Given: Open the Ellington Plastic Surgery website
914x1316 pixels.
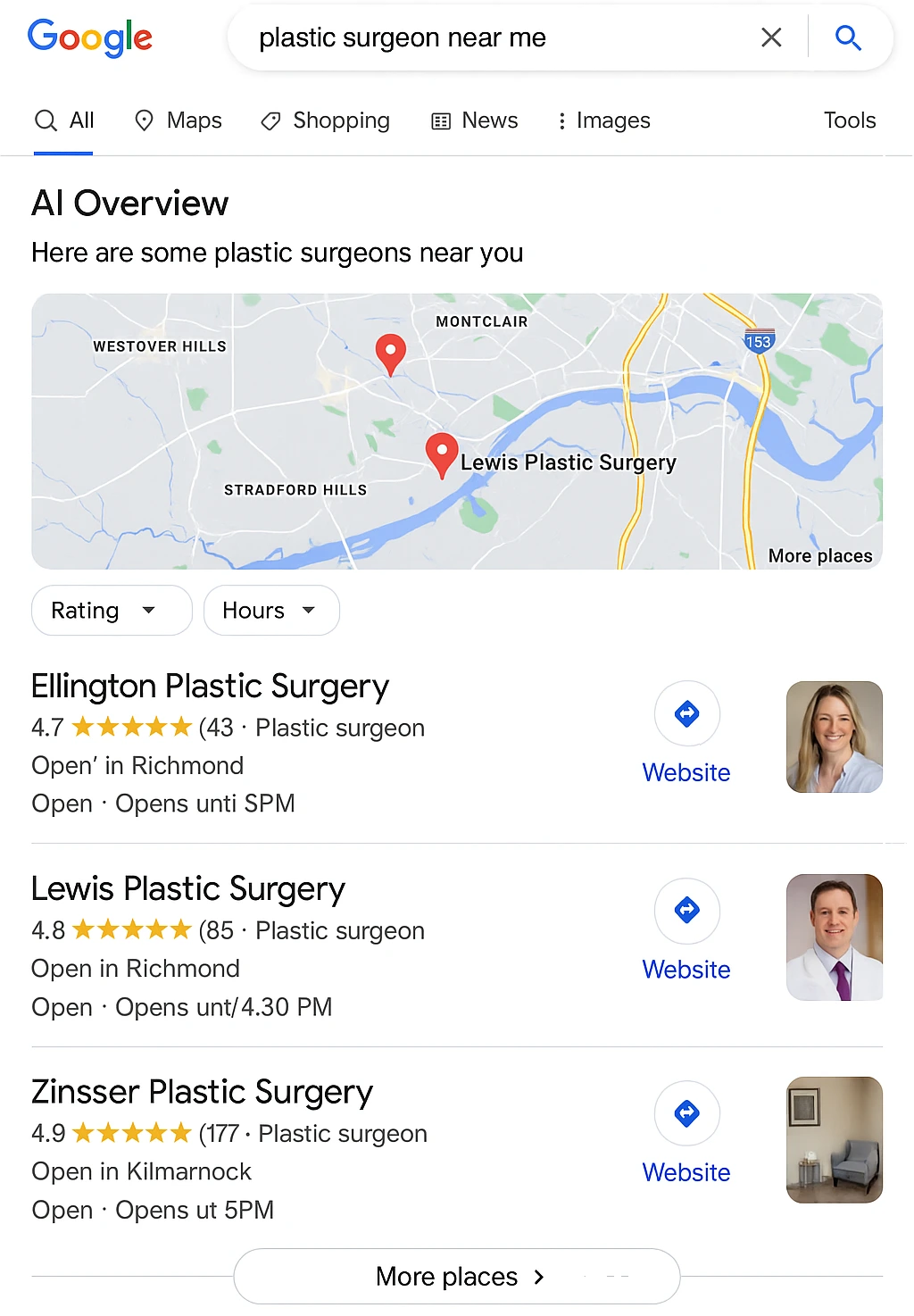Looking at the screenshot, I should click(685, 772).
